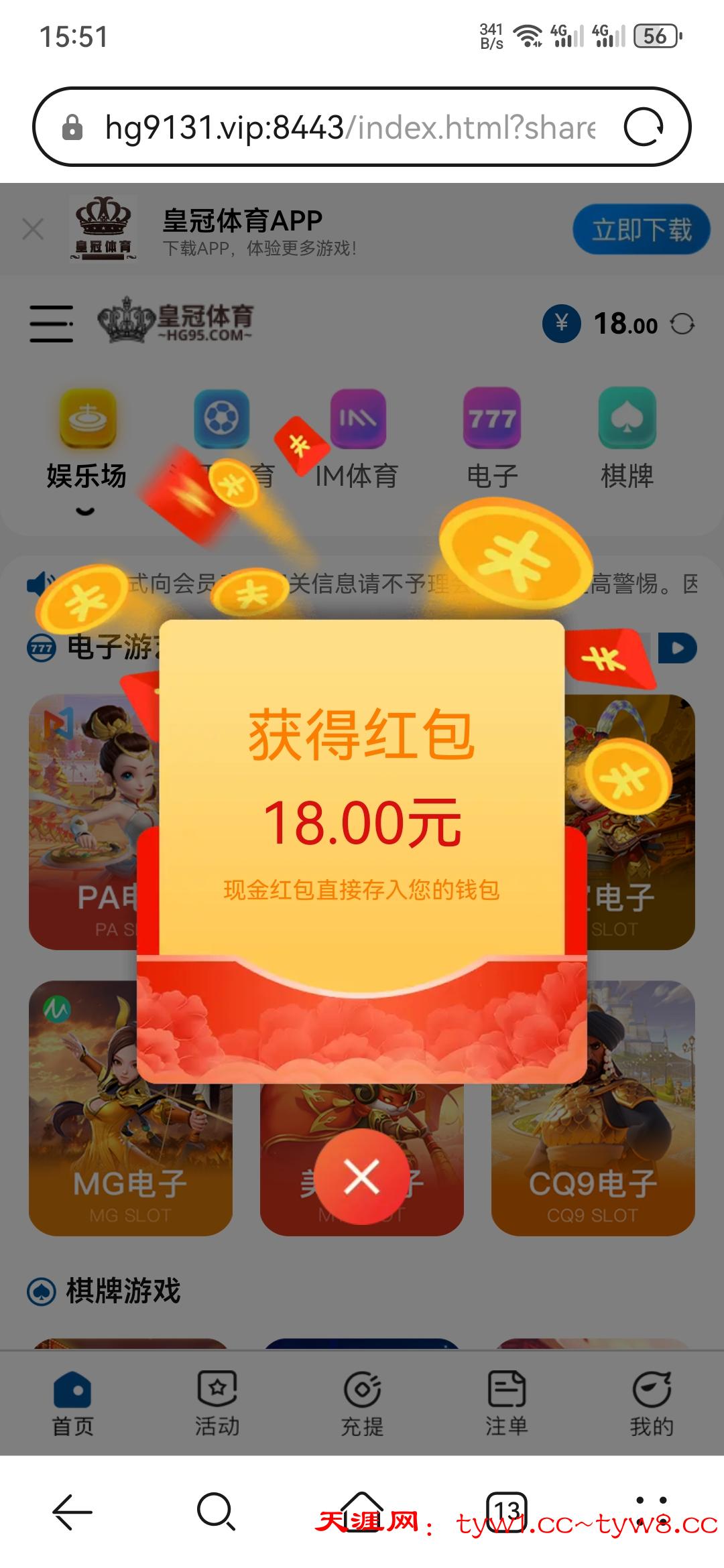The width and height of the screenshot is (724, 1568).
Task: Go back with the browser back arrow
Action: tap(72, 1512)
